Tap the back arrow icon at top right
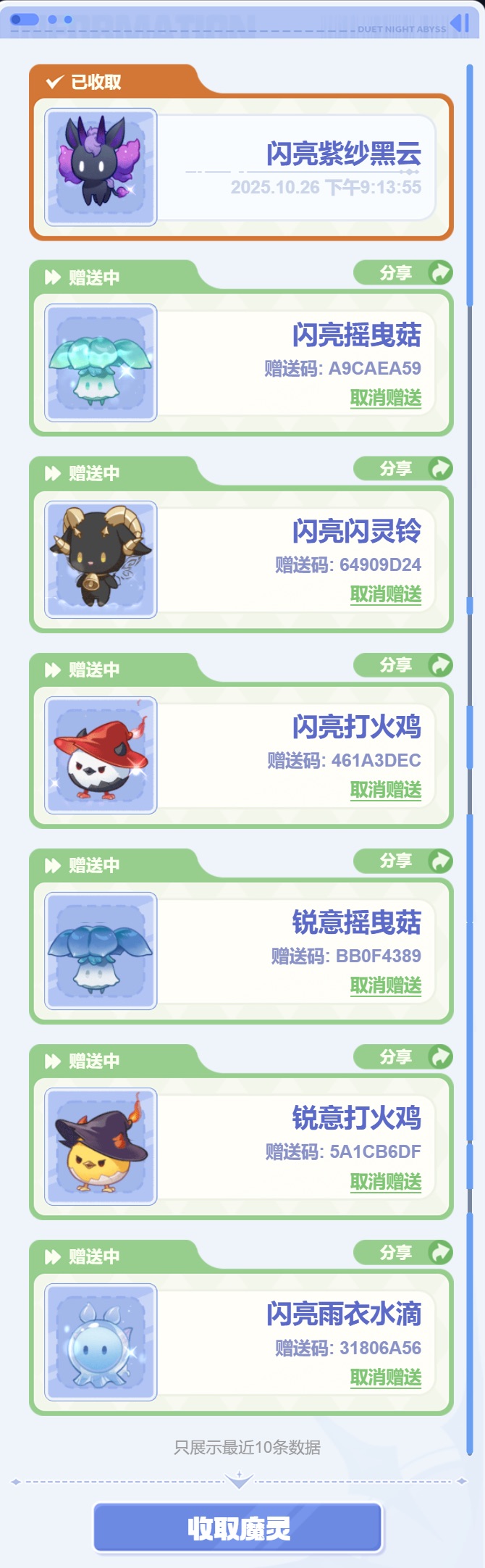Screen dimensions: 485x1568 (x=459, y=22)
